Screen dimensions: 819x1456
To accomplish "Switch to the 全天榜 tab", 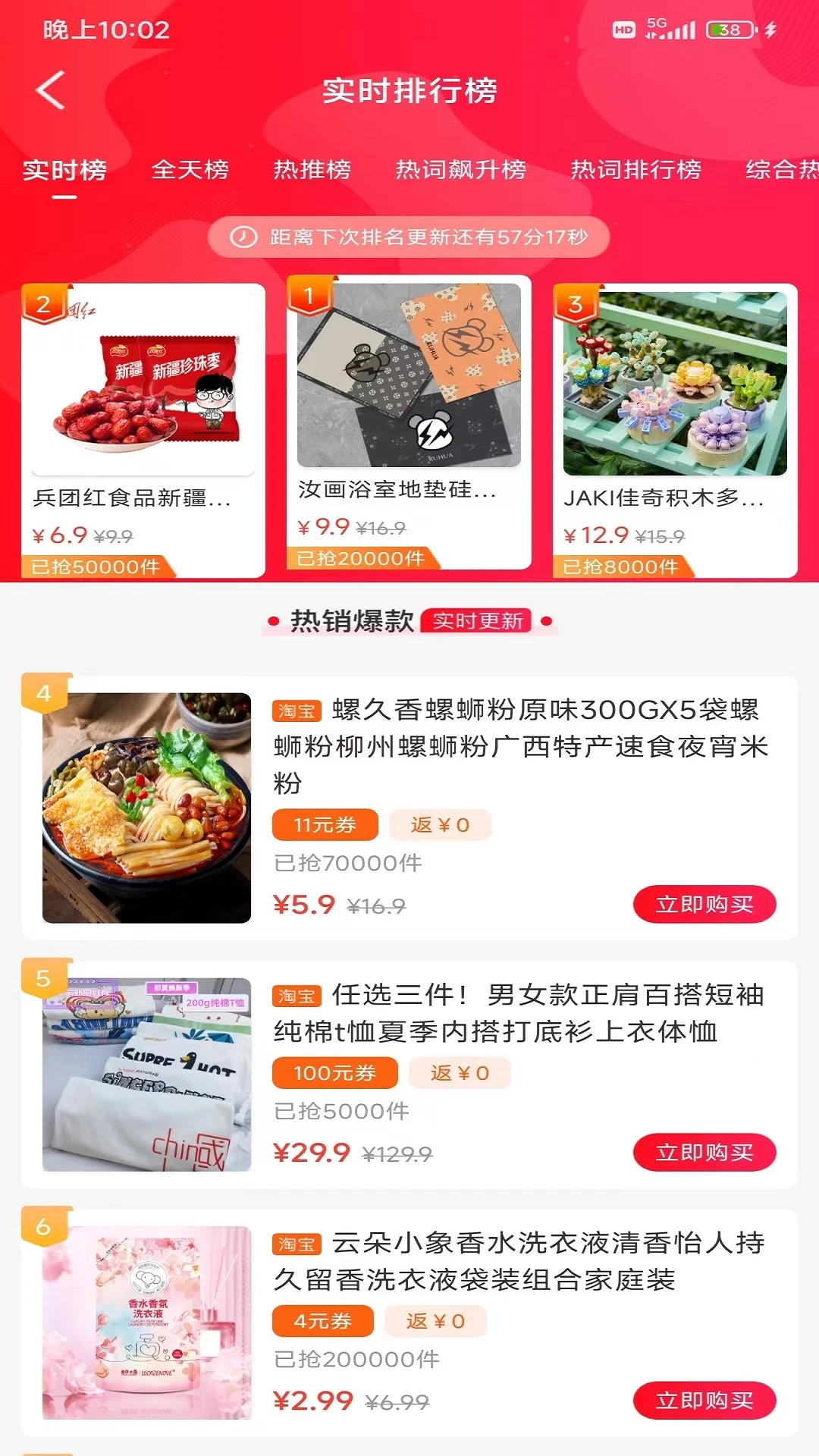I will tap(190, 170).
